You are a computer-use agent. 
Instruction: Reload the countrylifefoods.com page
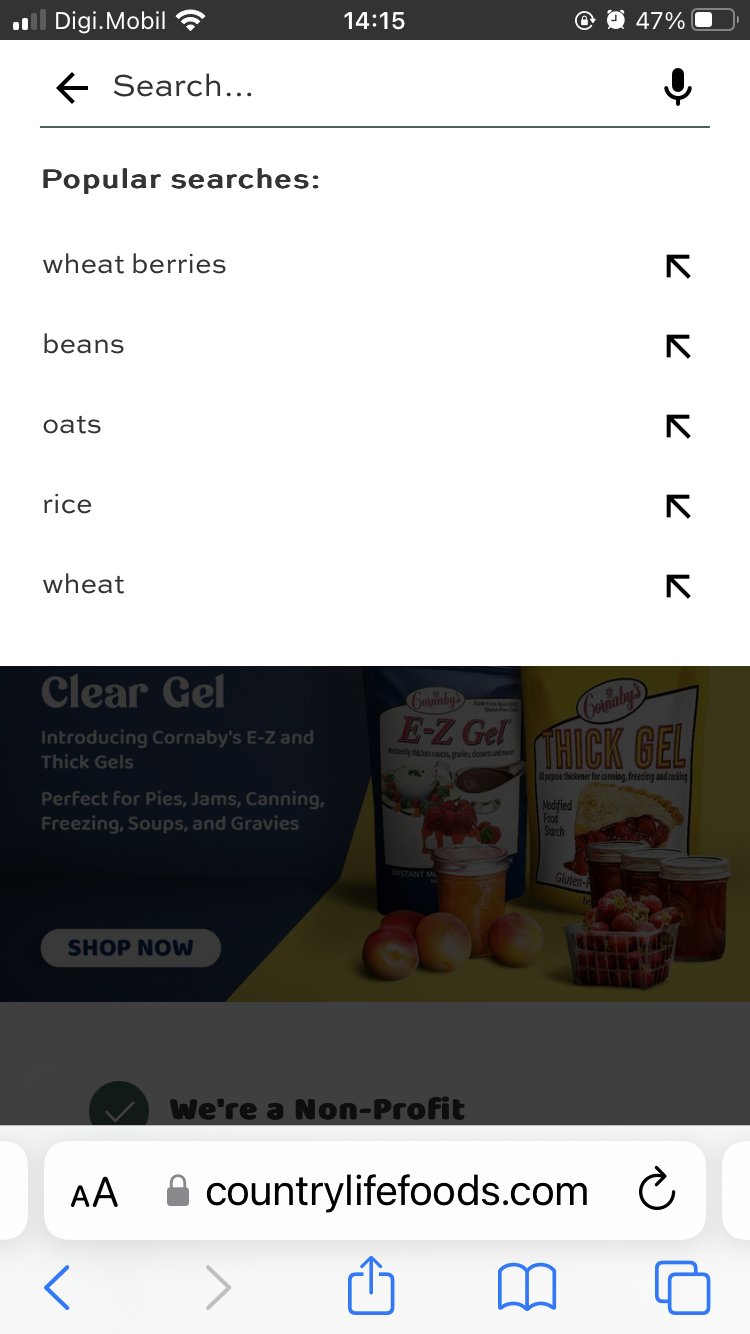[x=657, y=1191]
